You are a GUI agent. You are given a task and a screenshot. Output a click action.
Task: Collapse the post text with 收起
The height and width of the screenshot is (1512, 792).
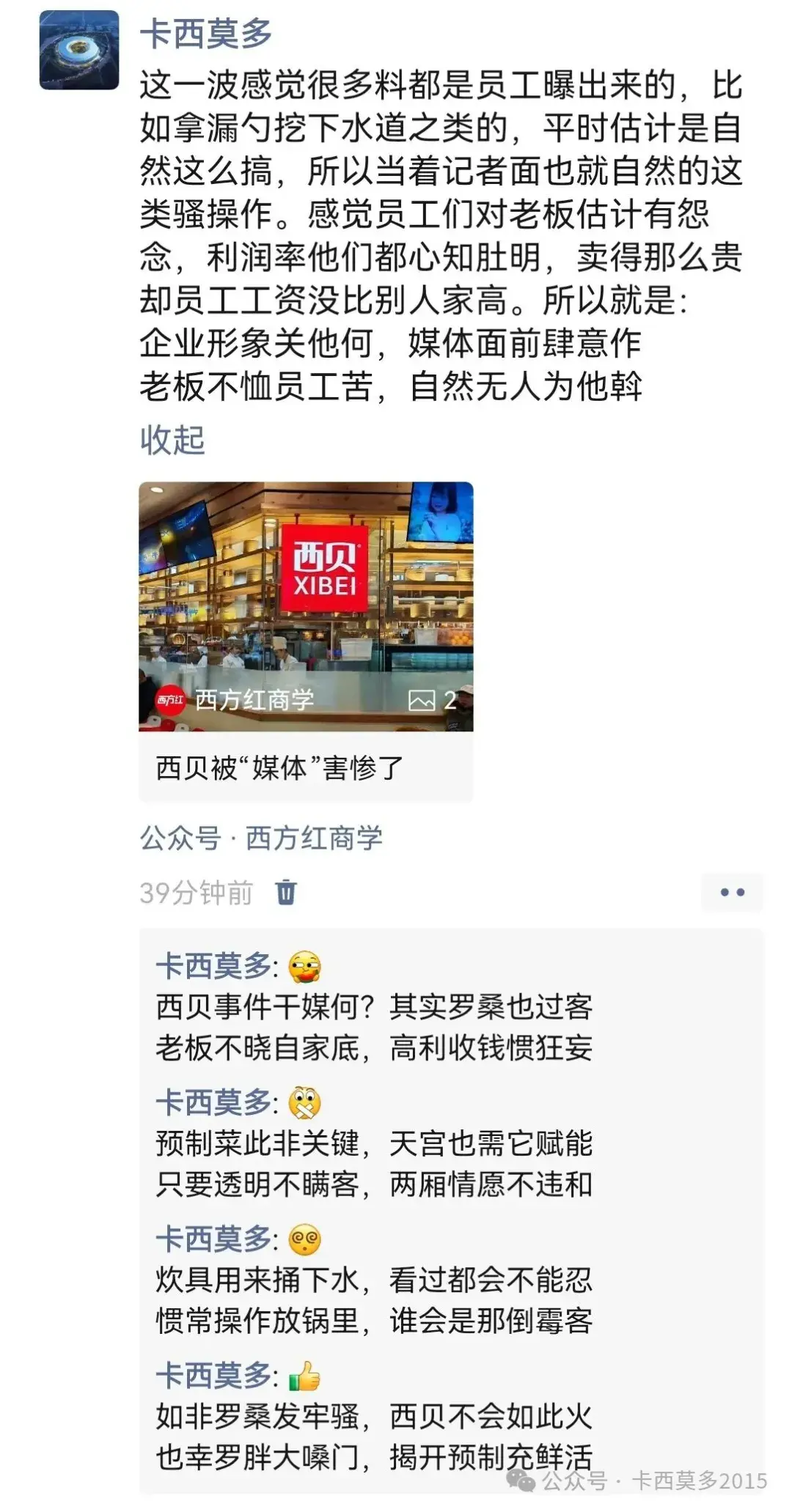pos(172,440)
